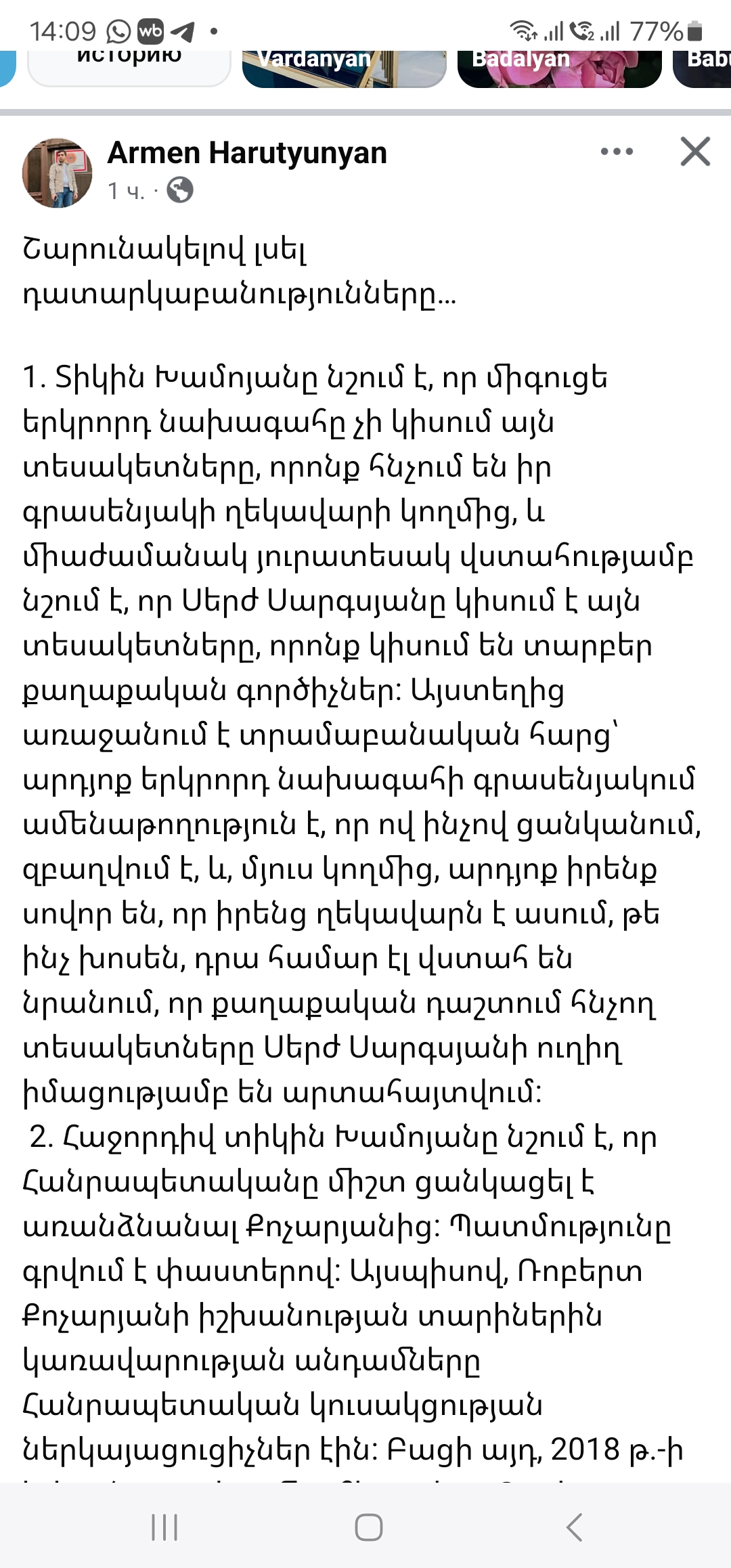The height and width of the screenshot is (1568, 731).
Task: View Vardanyan's story
Action: [x=344, y=69]
